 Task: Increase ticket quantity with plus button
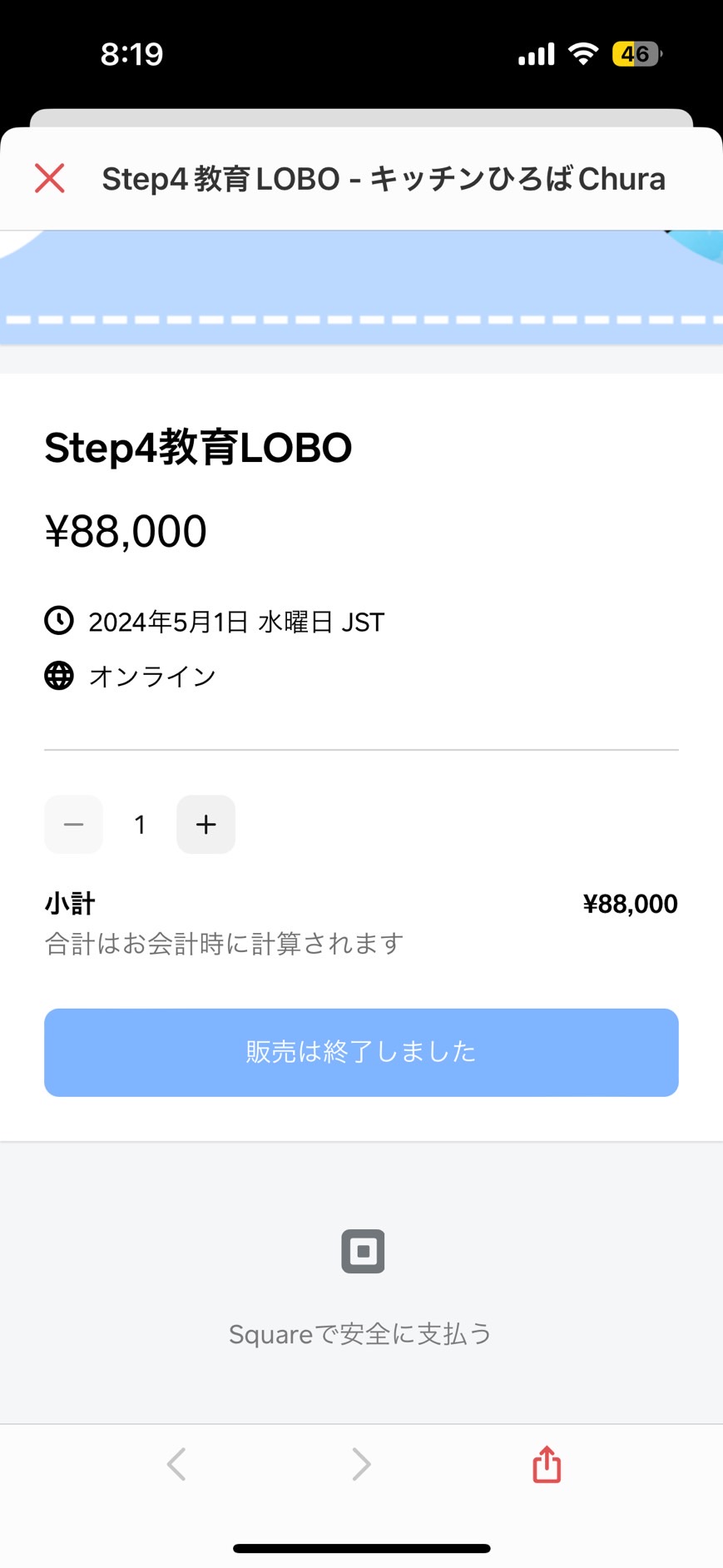206,824
